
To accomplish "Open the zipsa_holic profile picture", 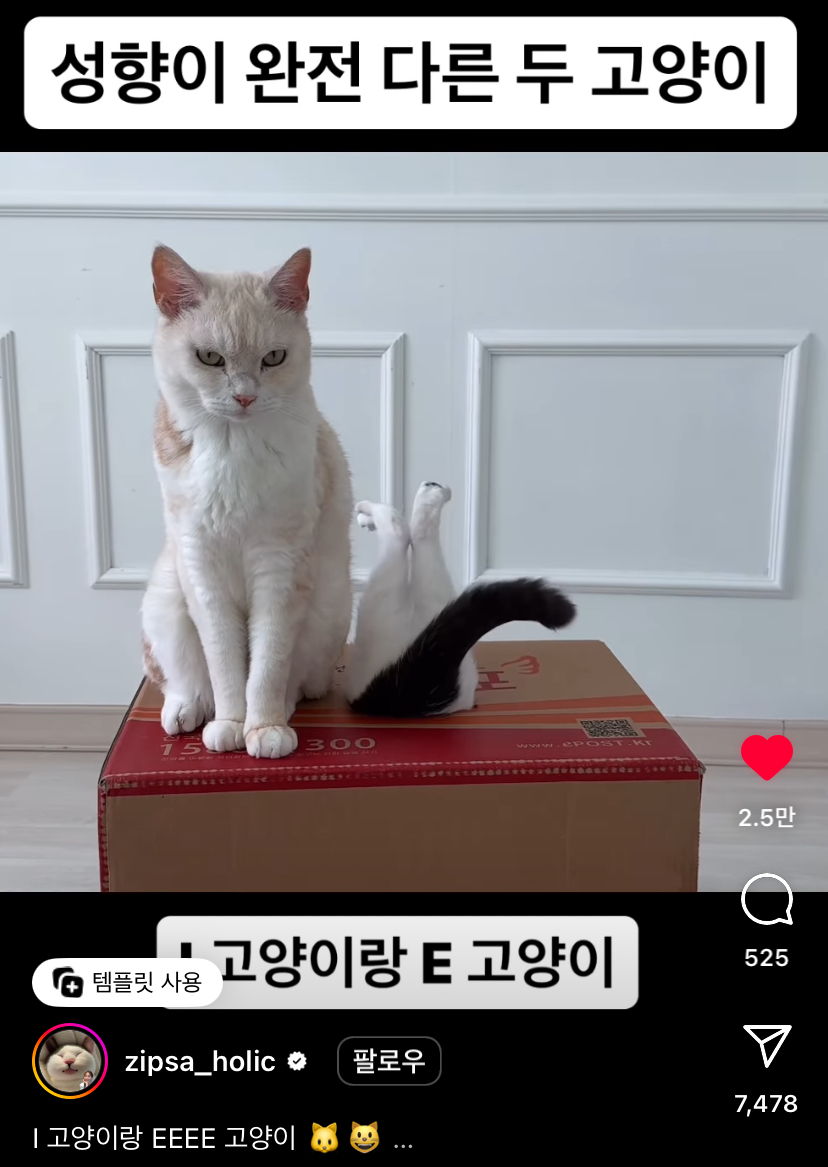I will [70, 1062].
